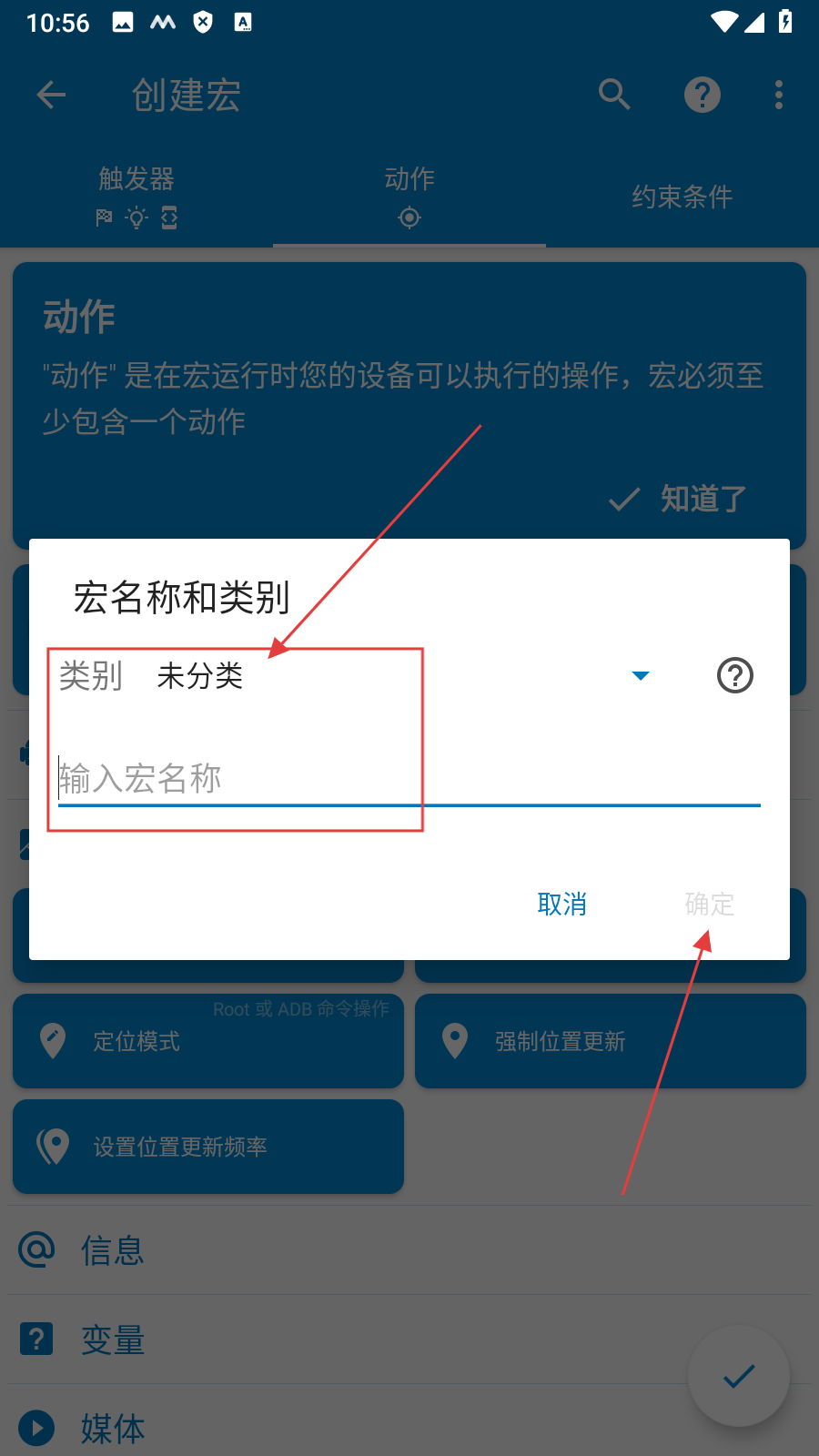The image size is (819, 1456).
Task: Tap the checkmark floating button
Action: click(738, 1376)
